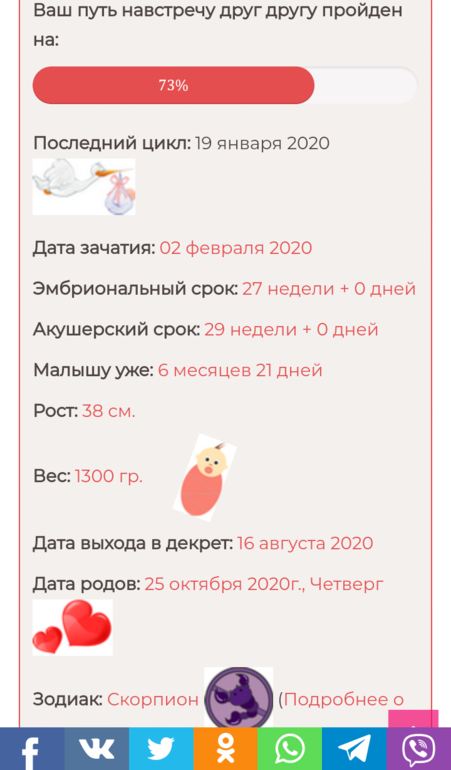451x770 pixels.
Task: Tweet this page via Twitter
Action: (x=161, y=749)
